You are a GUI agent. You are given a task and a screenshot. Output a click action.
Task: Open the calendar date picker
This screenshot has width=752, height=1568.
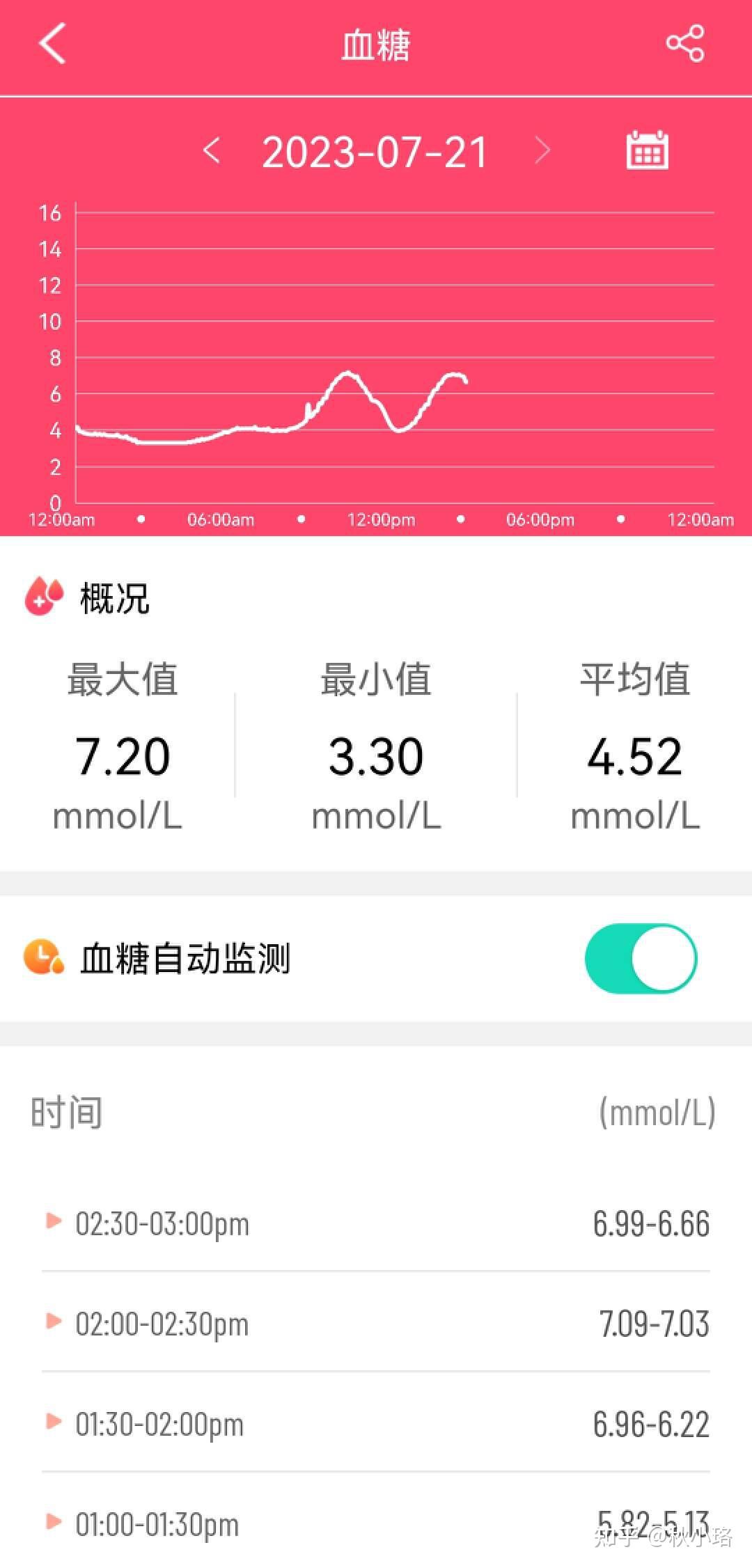(x=648, y=150)
